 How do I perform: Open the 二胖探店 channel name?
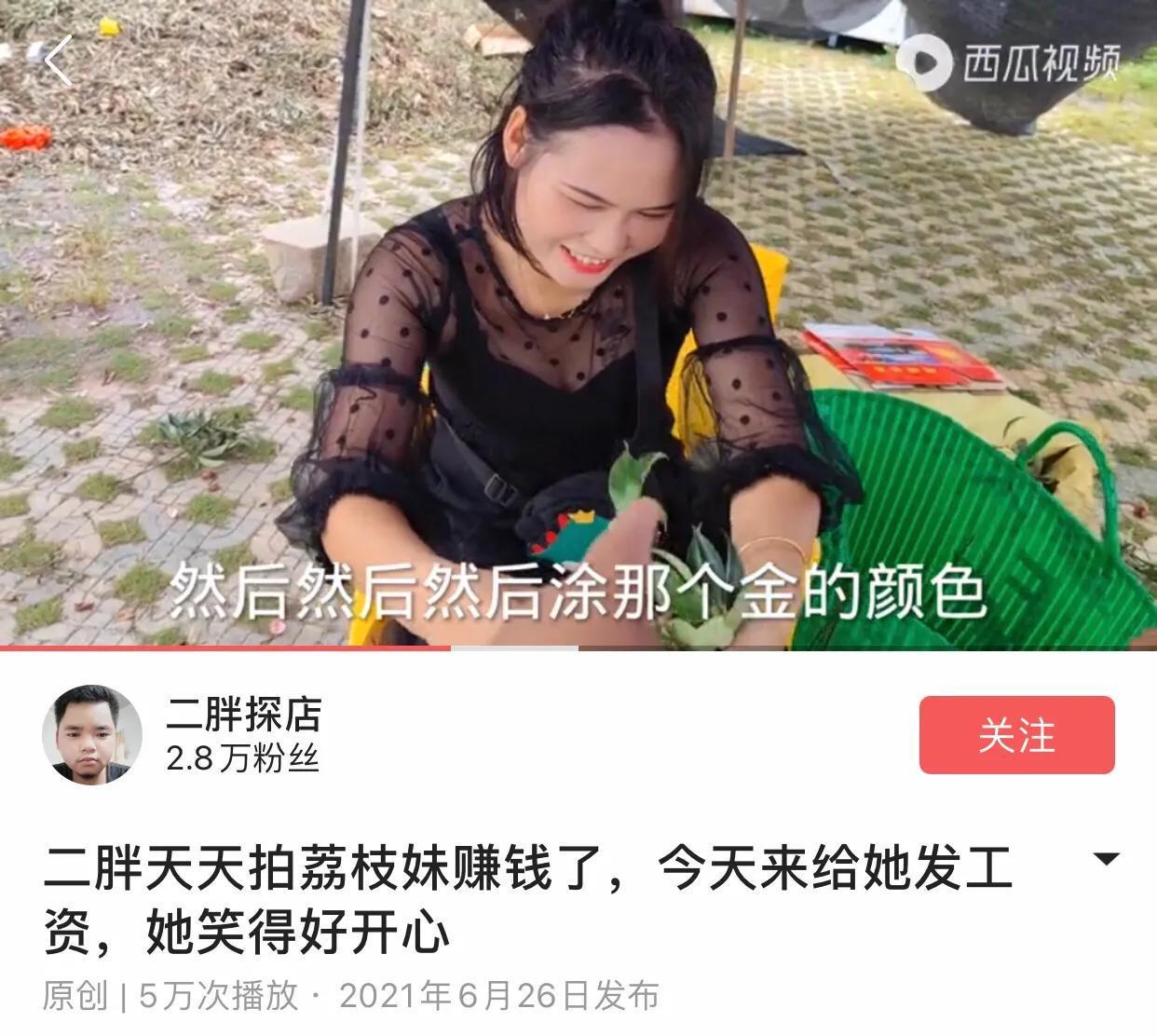244,715
